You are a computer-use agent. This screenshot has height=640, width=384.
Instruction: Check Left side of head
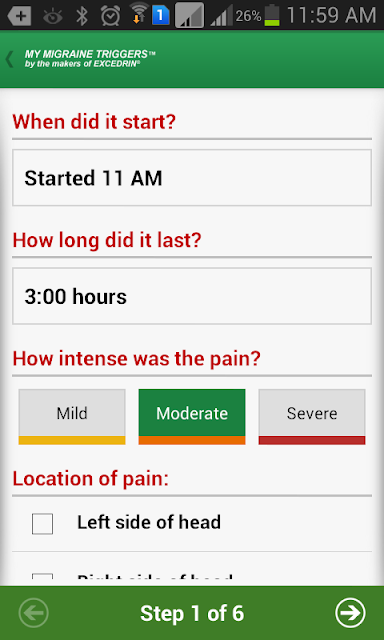tap(42, 524)
